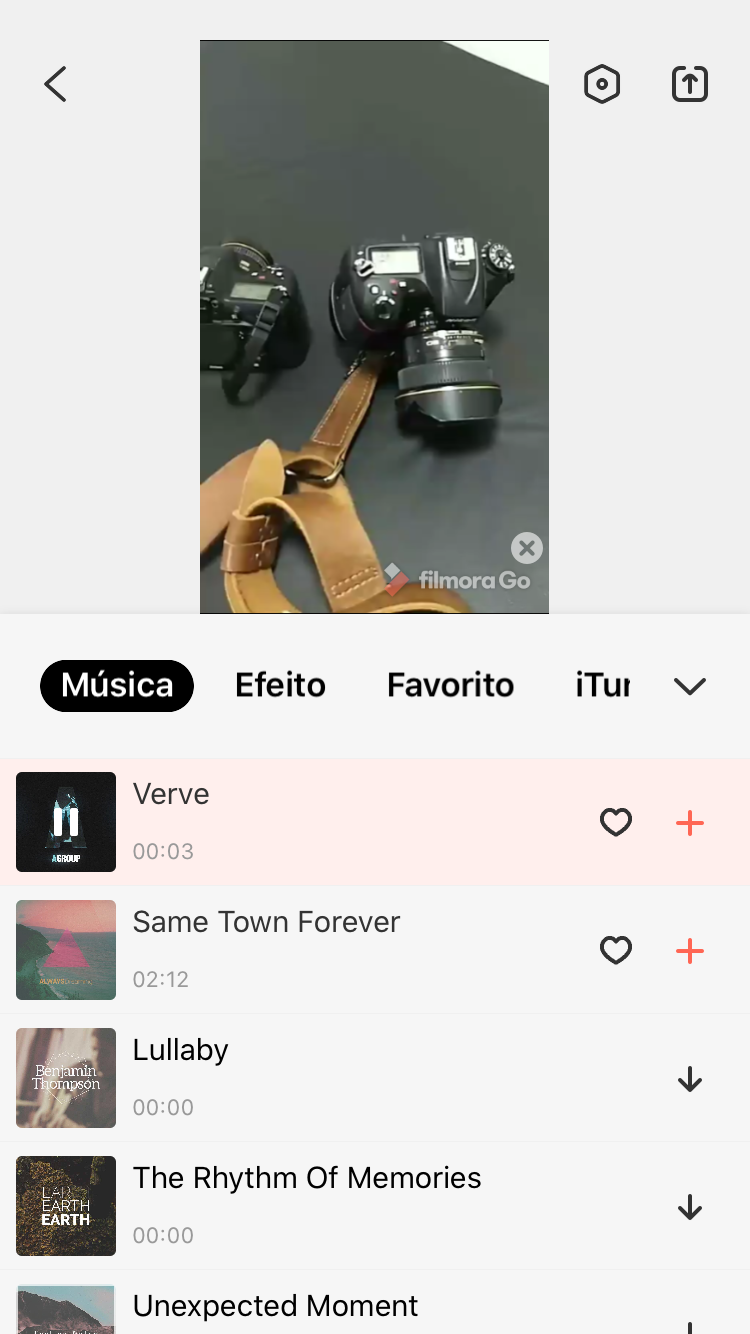This screenshot has width=750, height=1334.
Task: Open the Efeito tab
Action: [280, 686]
